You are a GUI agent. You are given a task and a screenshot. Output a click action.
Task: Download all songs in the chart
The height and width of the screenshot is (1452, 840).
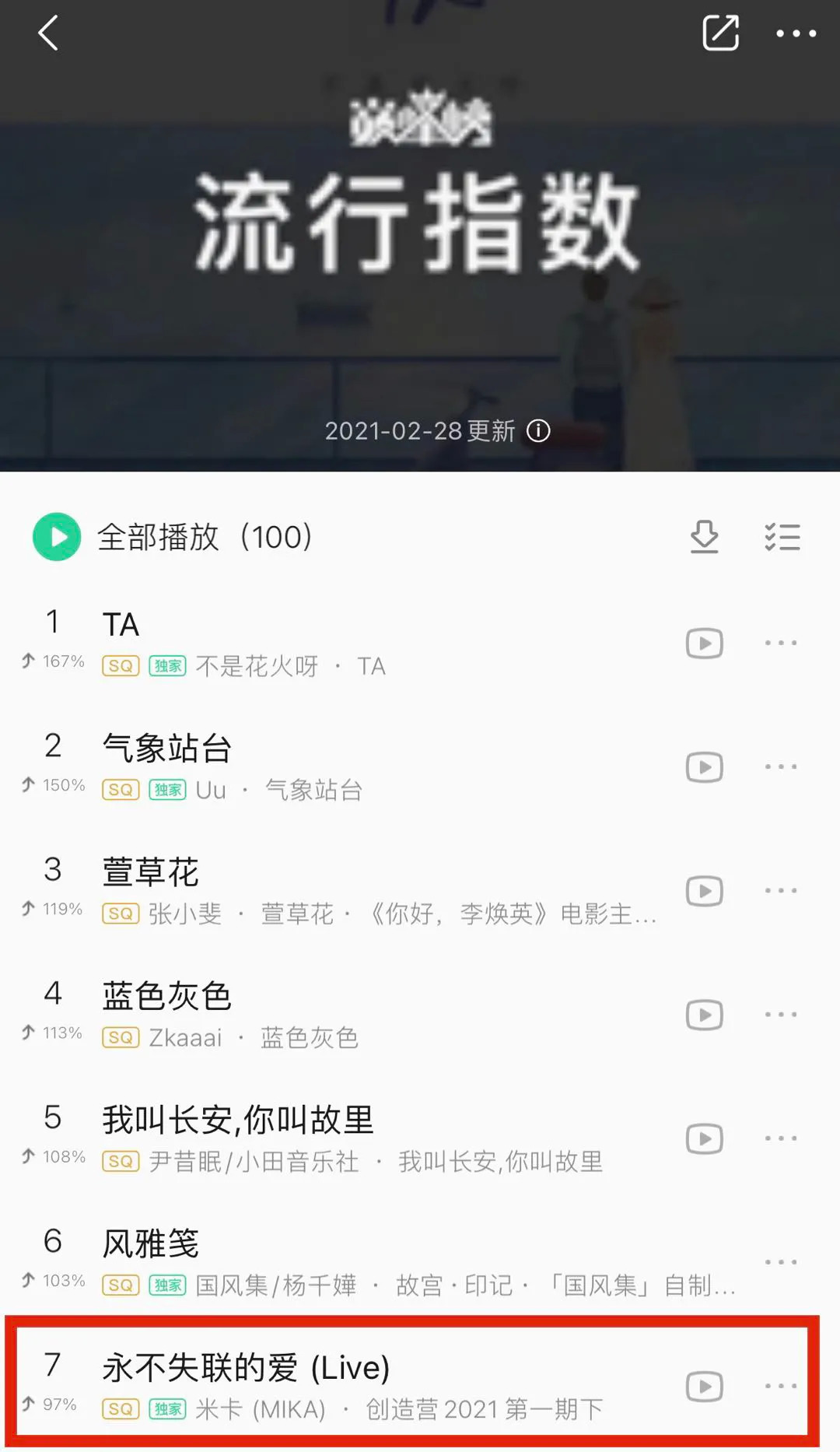[704, 537]
